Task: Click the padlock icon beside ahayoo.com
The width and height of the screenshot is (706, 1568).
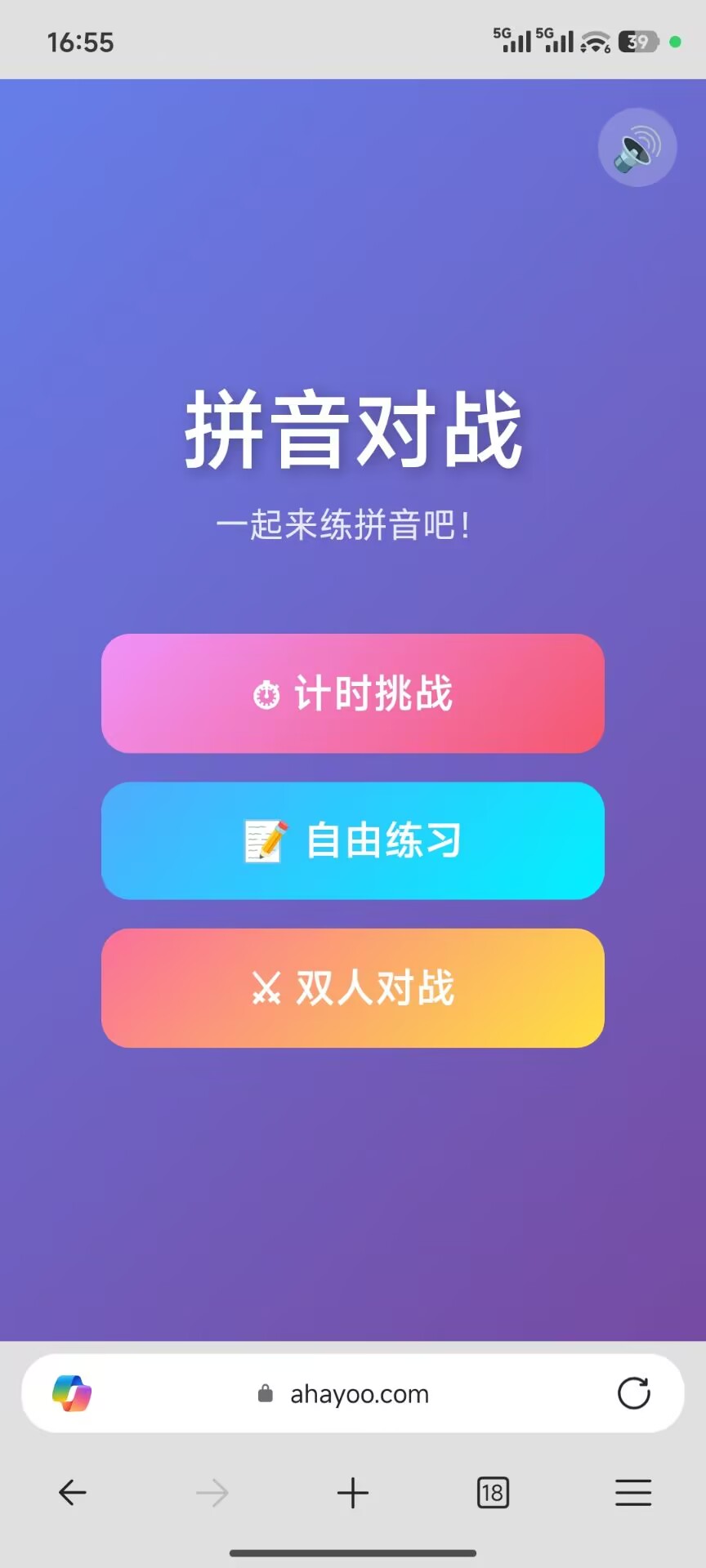Action: (x=266, y=1393)
